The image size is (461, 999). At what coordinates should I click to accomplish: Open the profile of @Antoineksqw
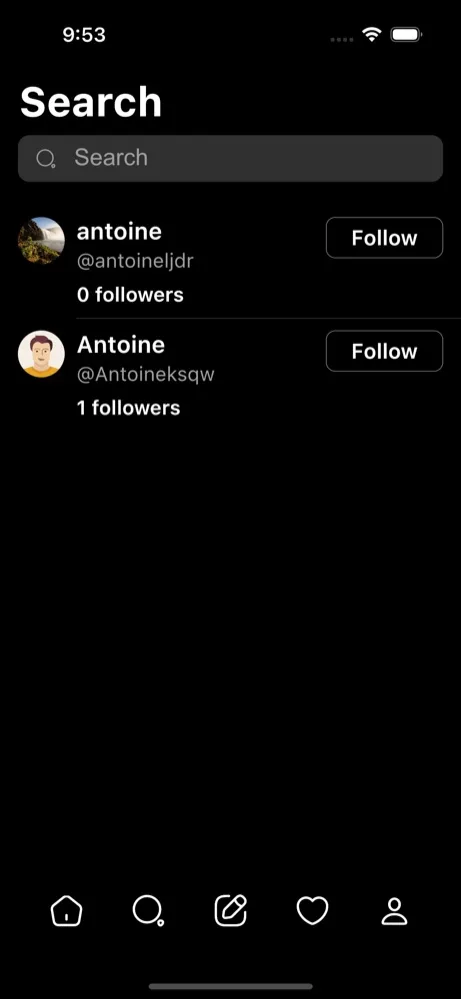41,354
